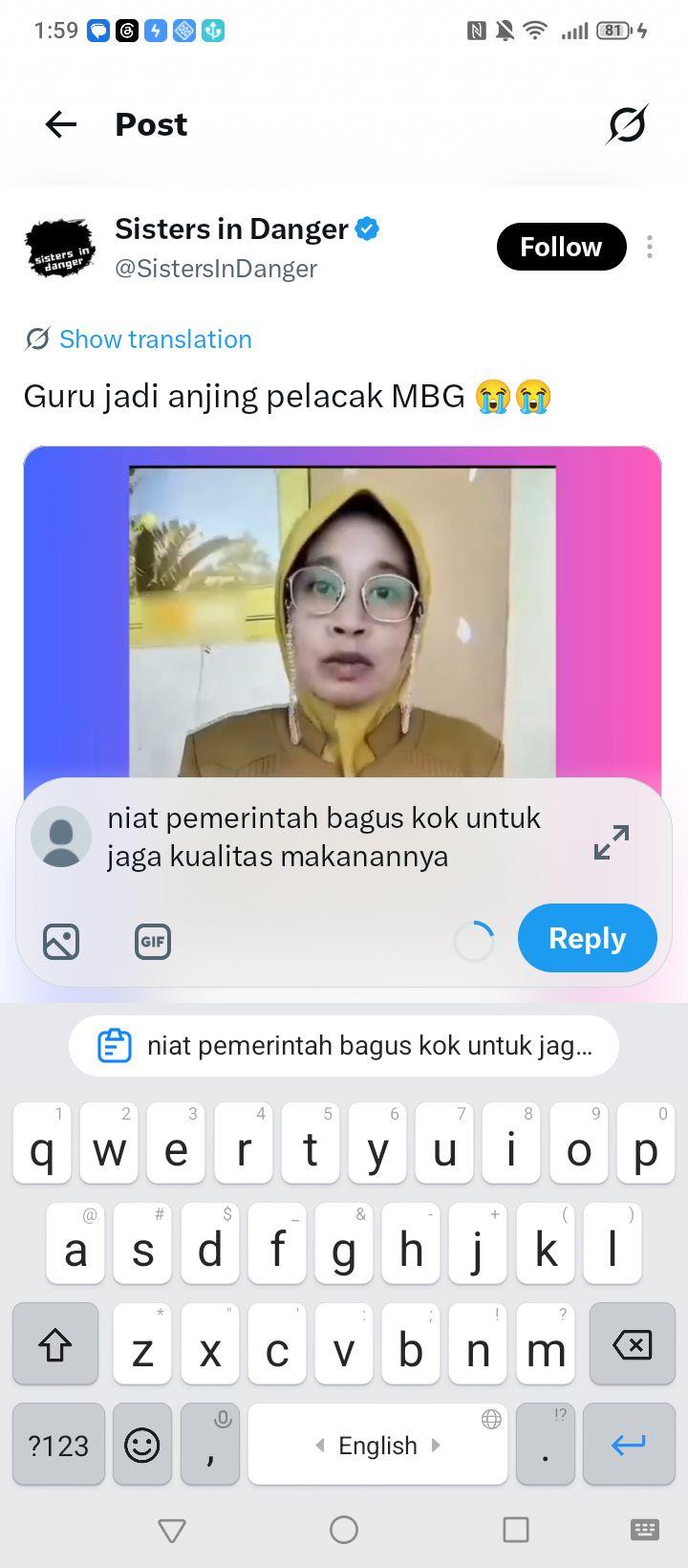Attach an image to the reply
688x1568 pixels.
[x=61, y=942]
